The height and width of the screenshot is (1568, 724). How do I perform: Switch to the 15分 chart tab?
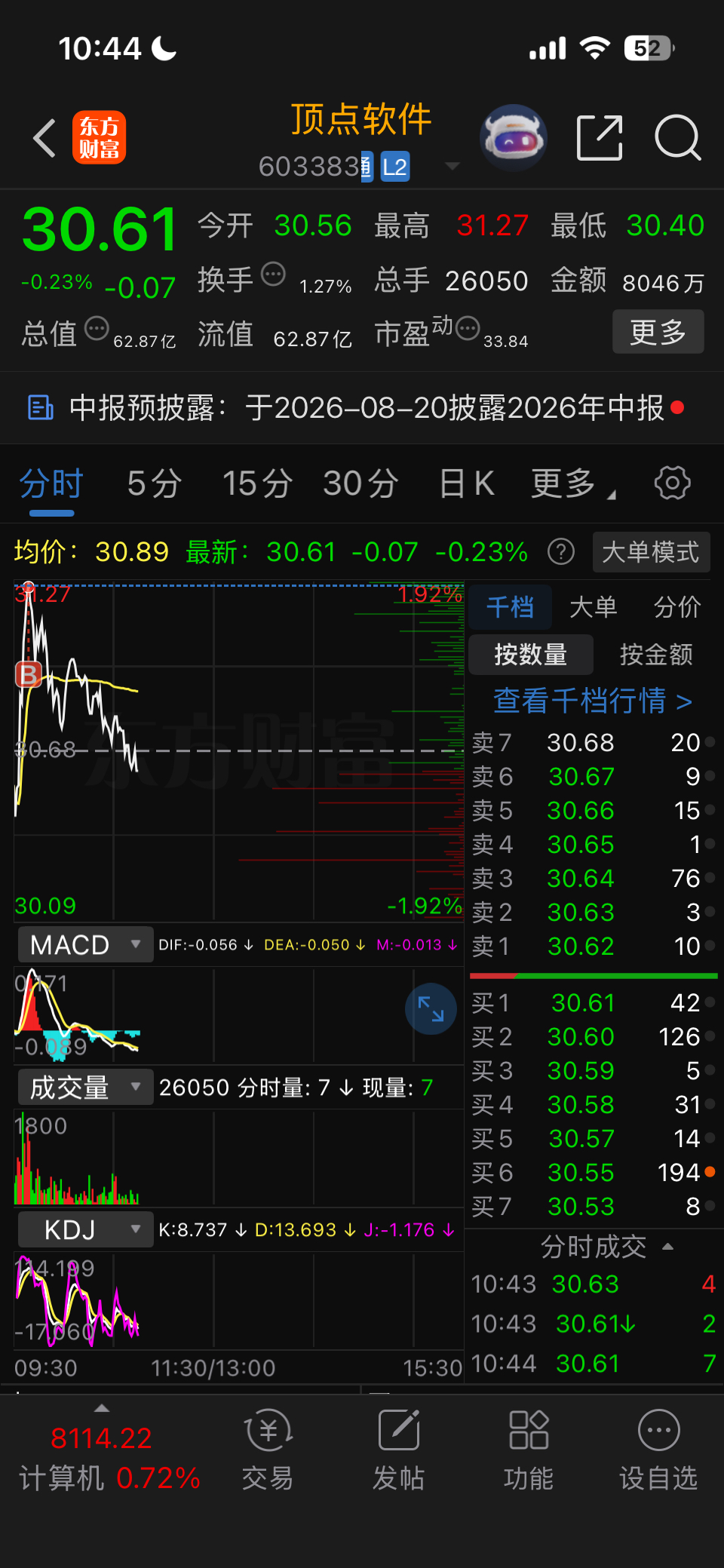[257, 483]
